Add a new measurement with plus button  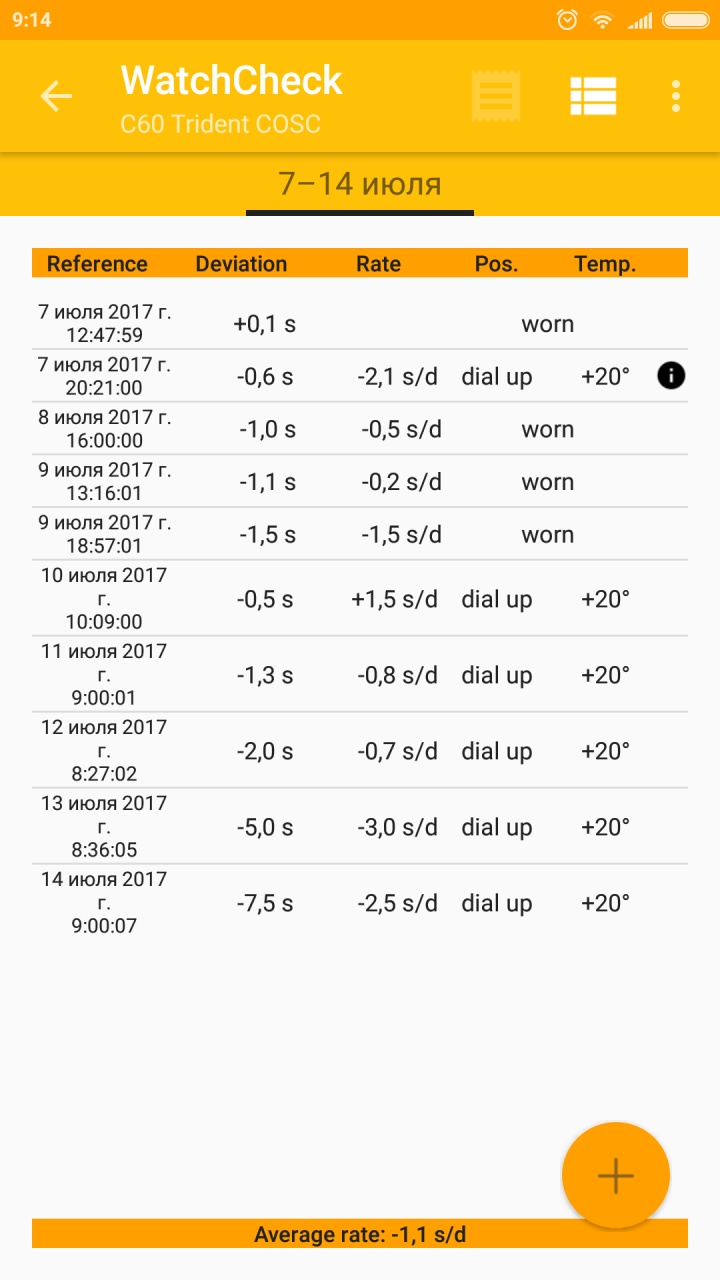(x=615, y=1175)
